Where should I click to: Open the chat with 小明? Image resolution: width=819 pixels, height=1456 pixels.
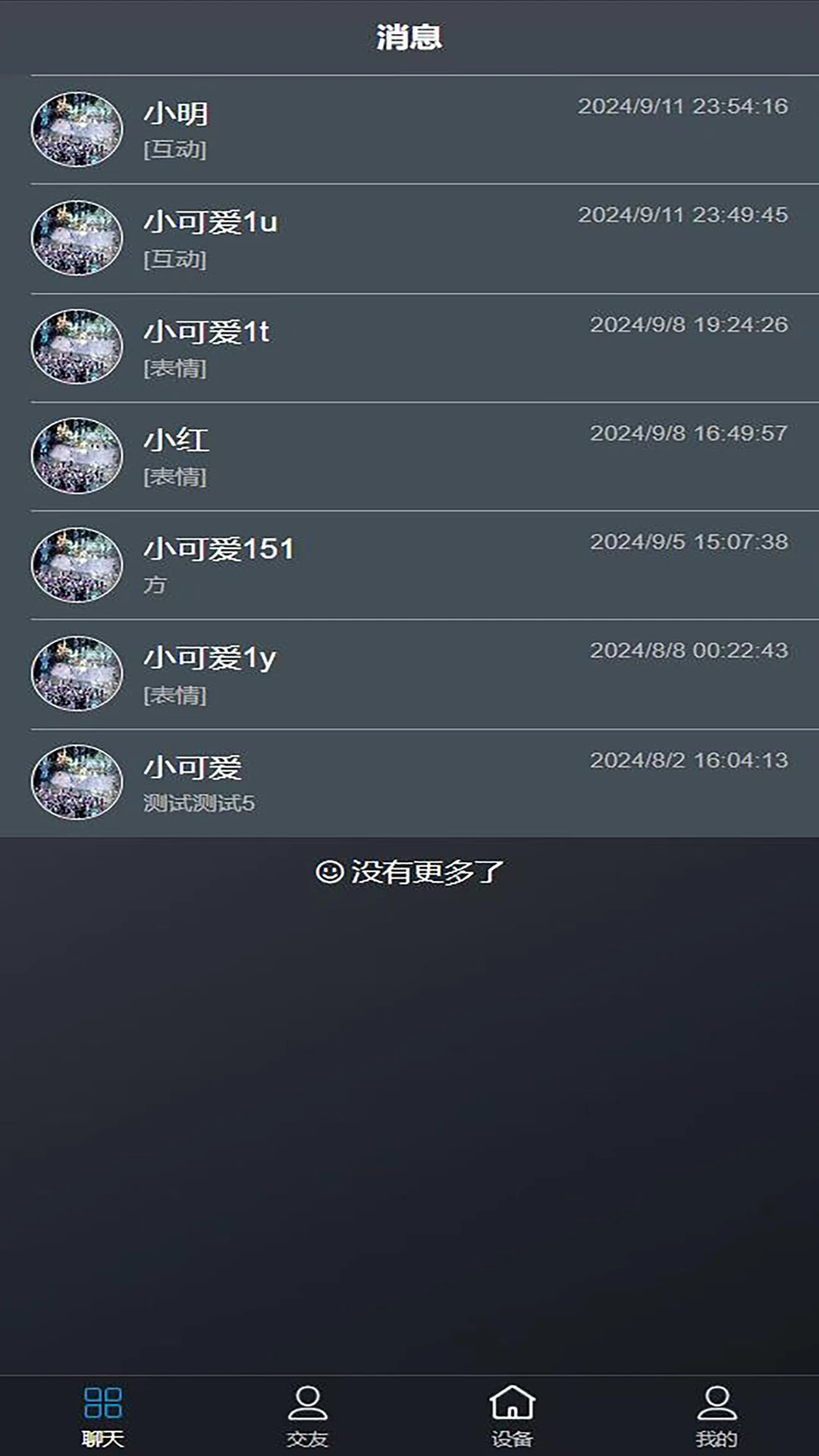click(409, 129)
